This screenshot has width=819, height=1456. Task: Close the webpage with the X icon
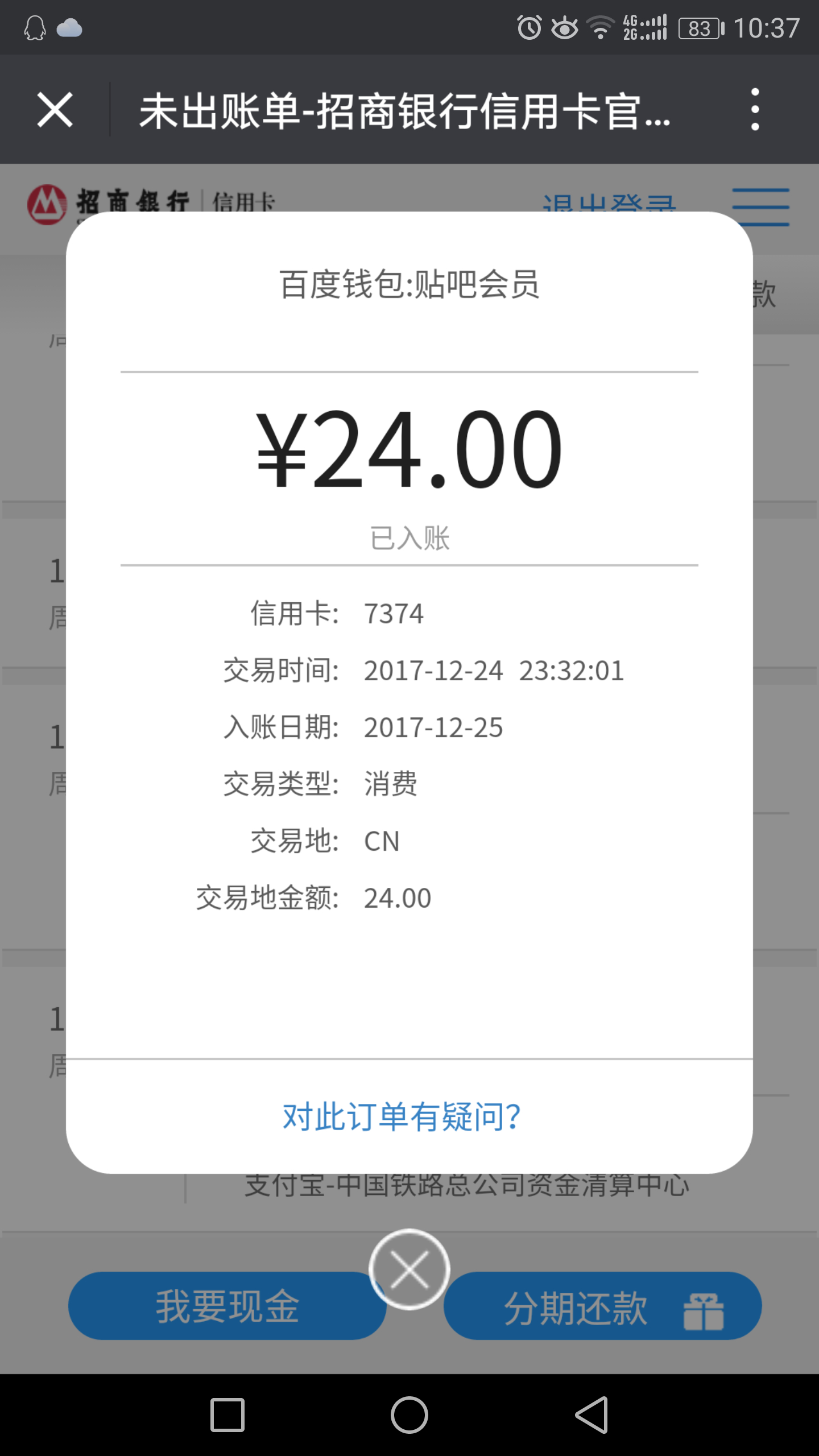click(55, 110)
